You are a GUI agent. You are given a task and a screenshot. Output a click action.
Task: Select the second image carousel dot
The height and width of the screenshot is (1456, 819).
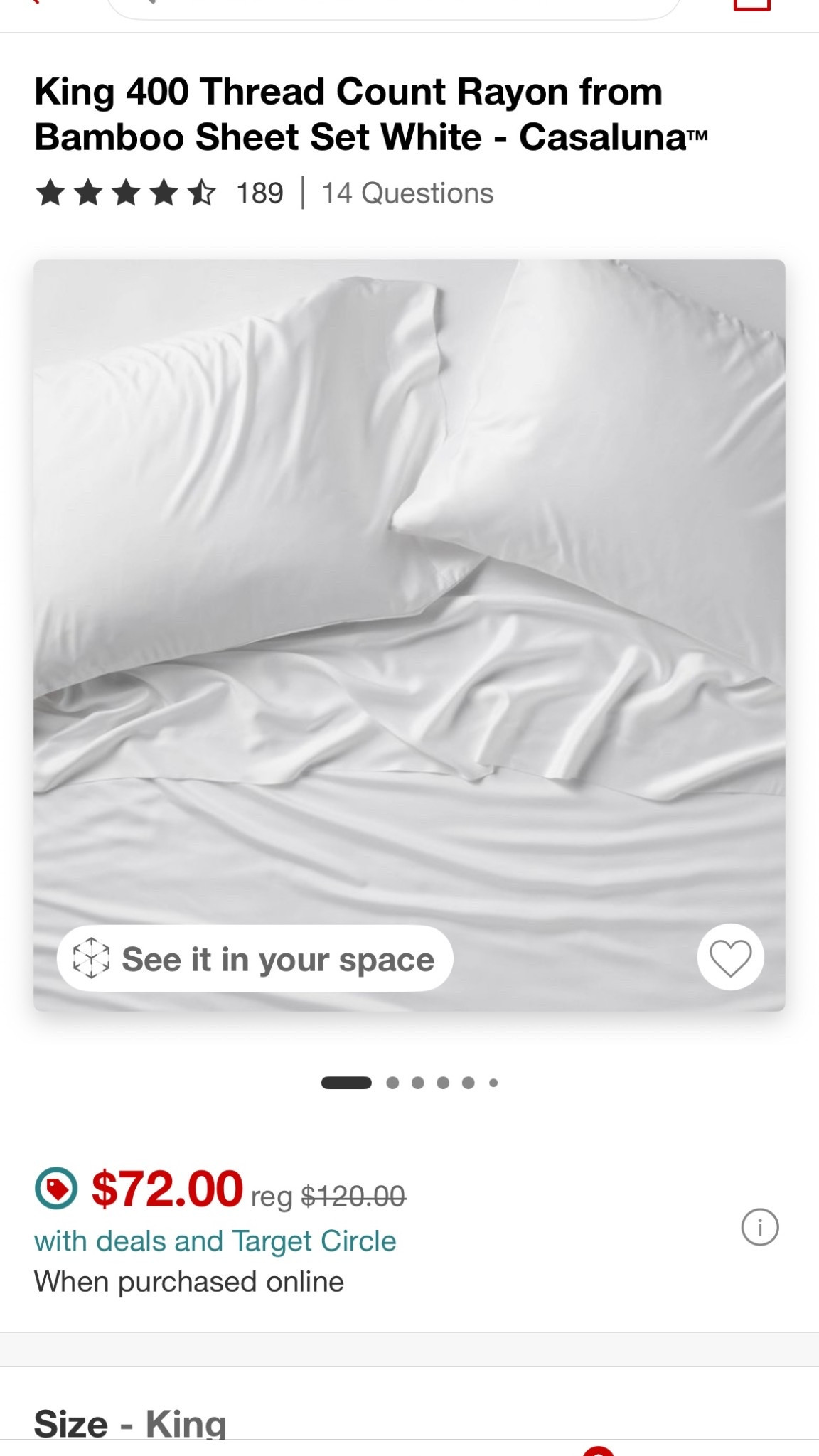[x=392, y=1082]
